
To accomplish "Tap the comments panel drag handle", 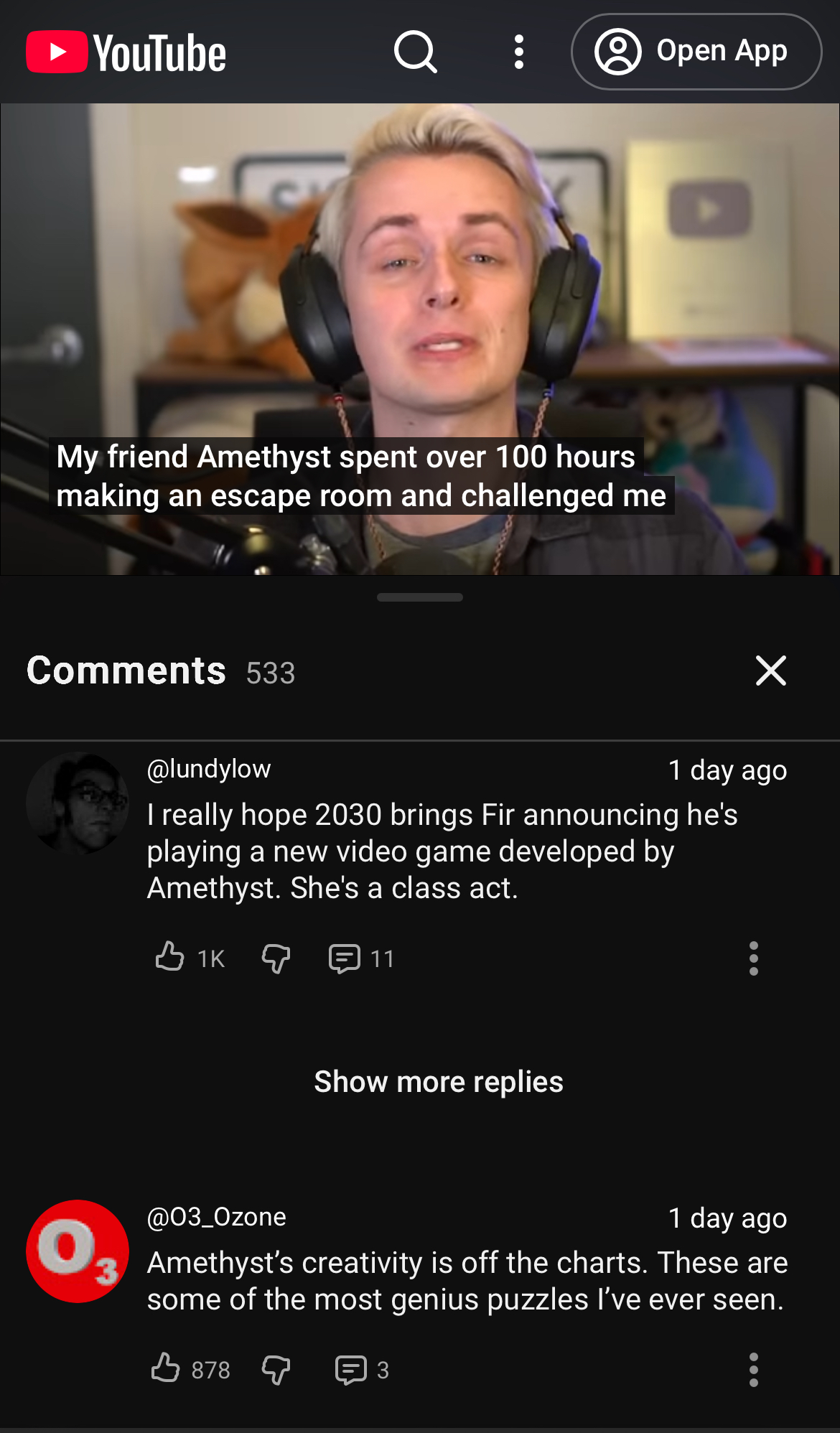I will [420, 597].
